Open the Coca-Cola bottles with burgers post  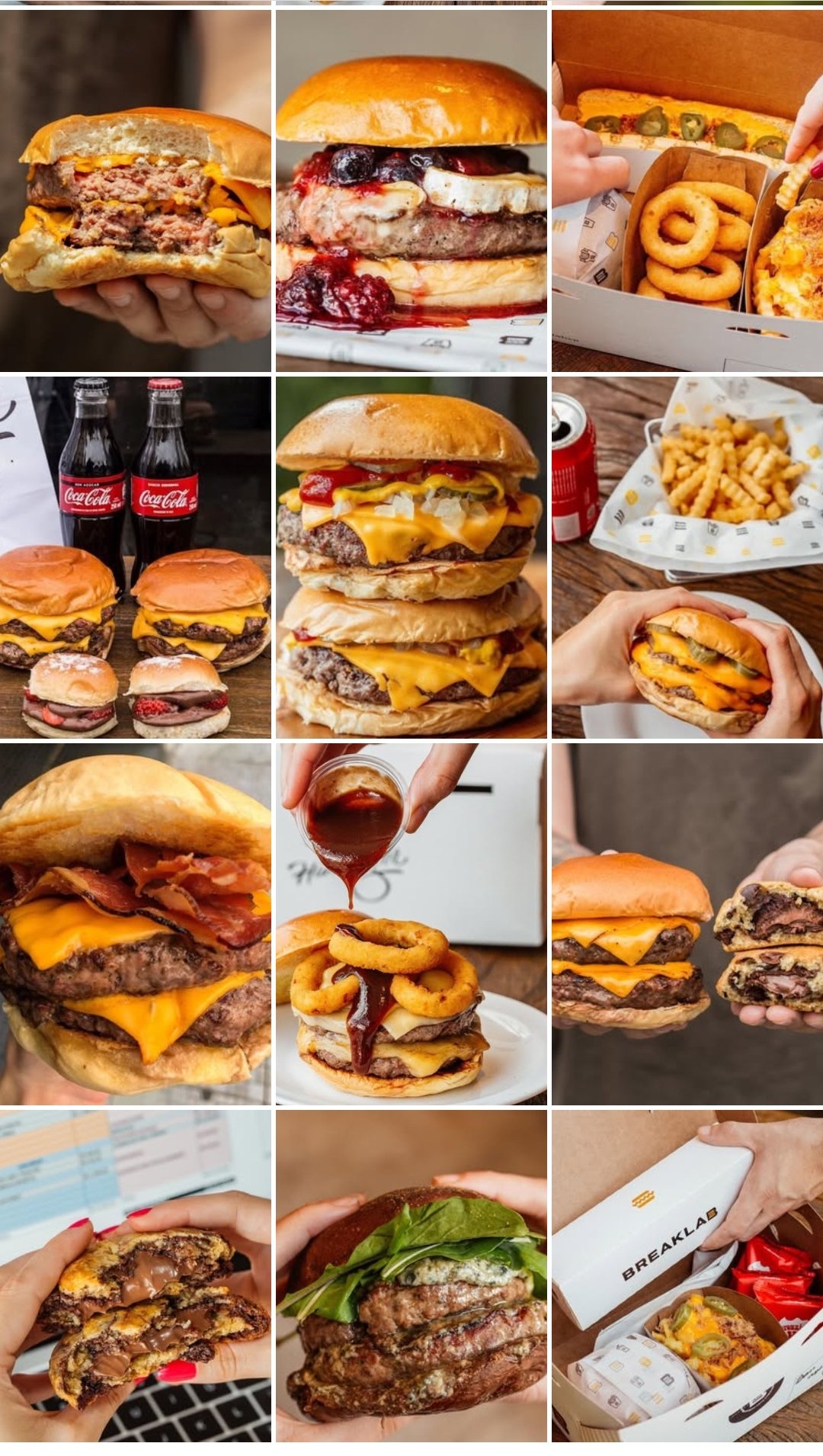click(x=136, y=557)
